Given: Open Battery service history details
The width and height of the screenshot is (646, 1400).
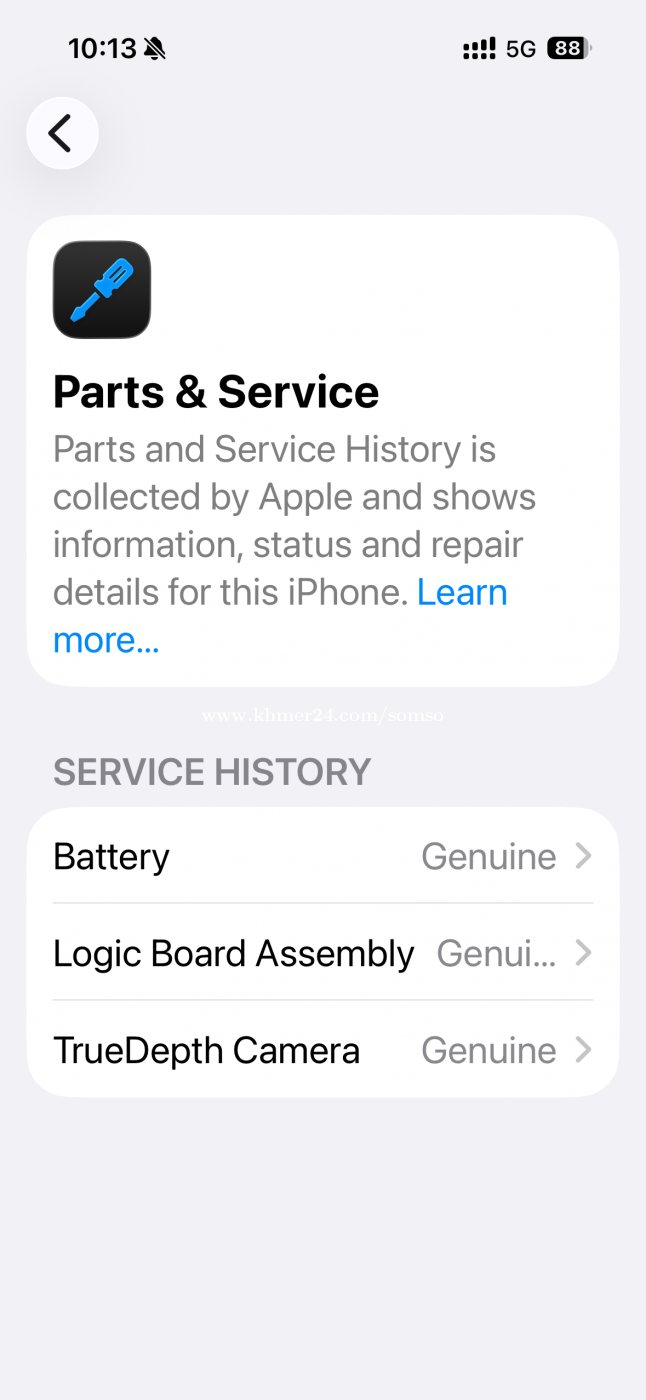Looking at the screenshot, I should pos(322,856).
